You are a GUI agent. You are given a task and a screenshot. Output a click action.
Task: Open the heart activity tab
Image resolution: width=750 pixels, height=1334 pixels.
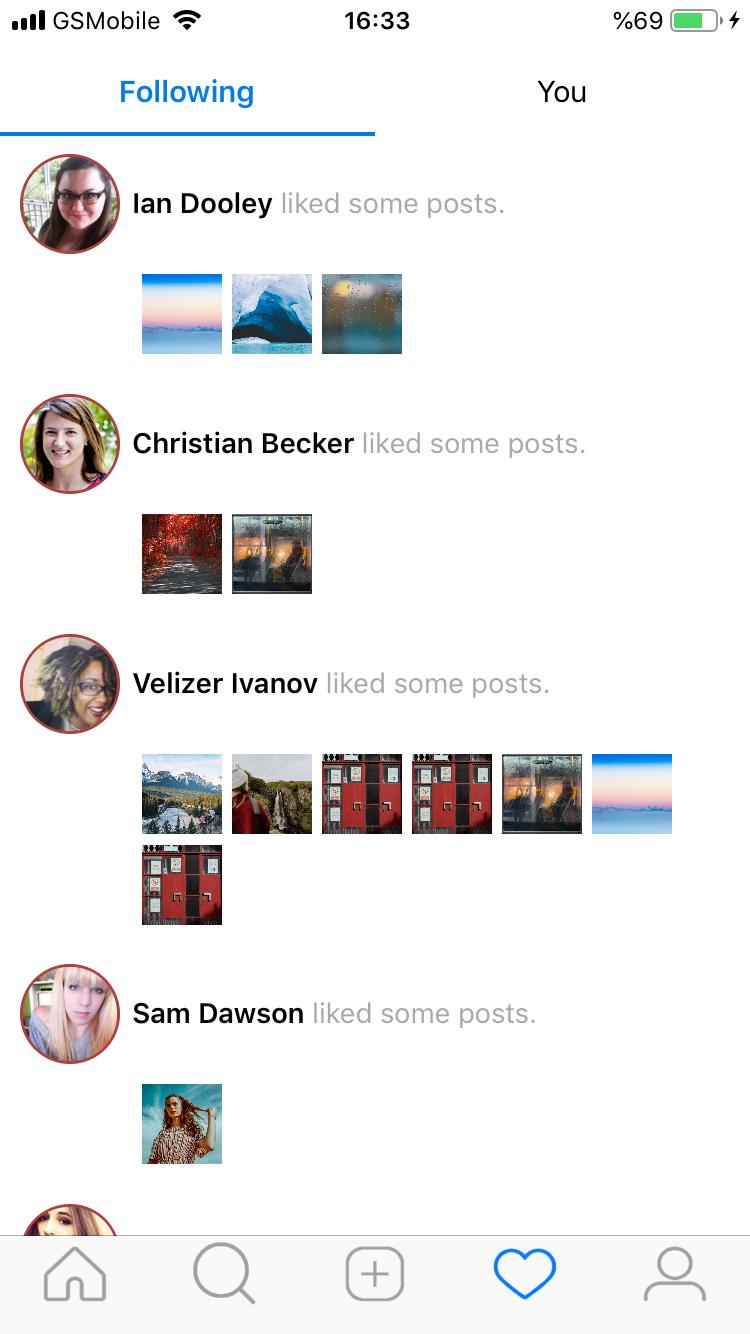tap(524, 1275)
